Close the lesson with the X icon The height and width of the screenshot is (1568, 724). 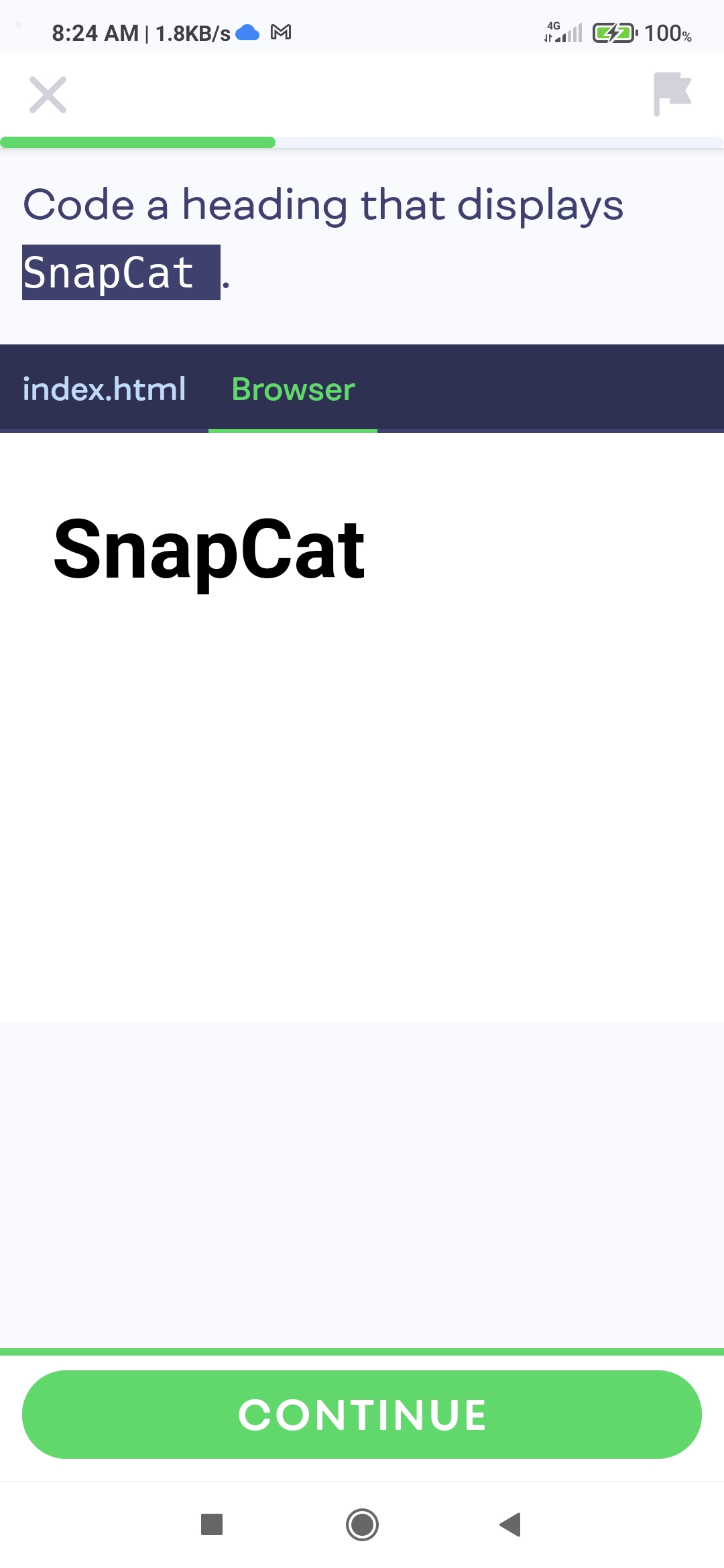click(48, 95)
